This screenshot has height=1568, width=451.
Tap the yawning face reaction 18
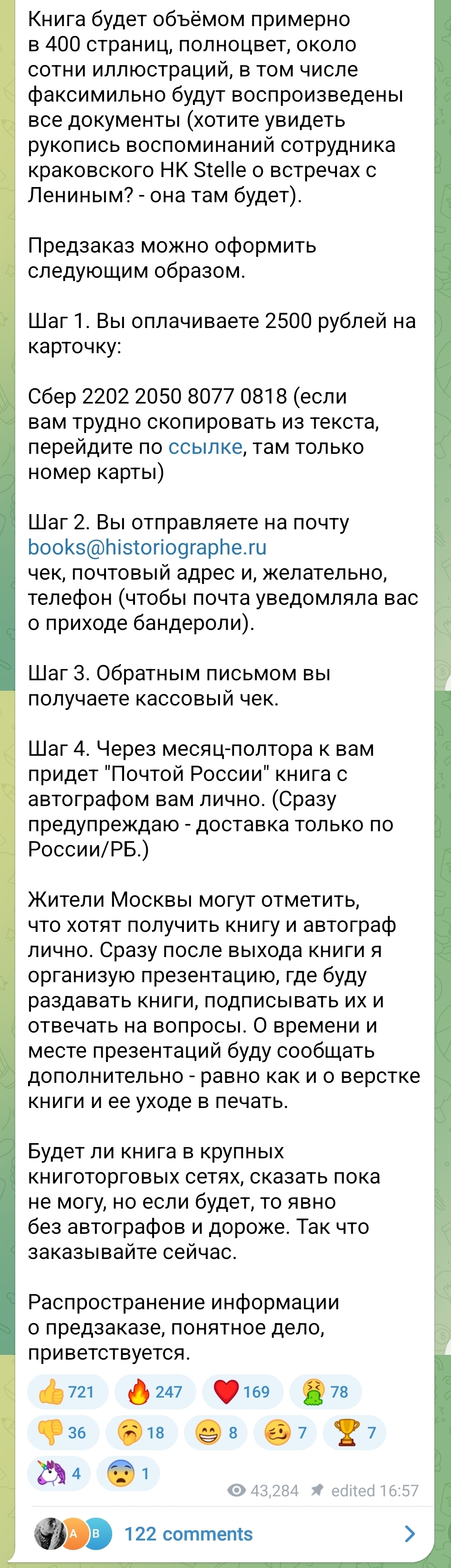click(x=142, y=1433)
